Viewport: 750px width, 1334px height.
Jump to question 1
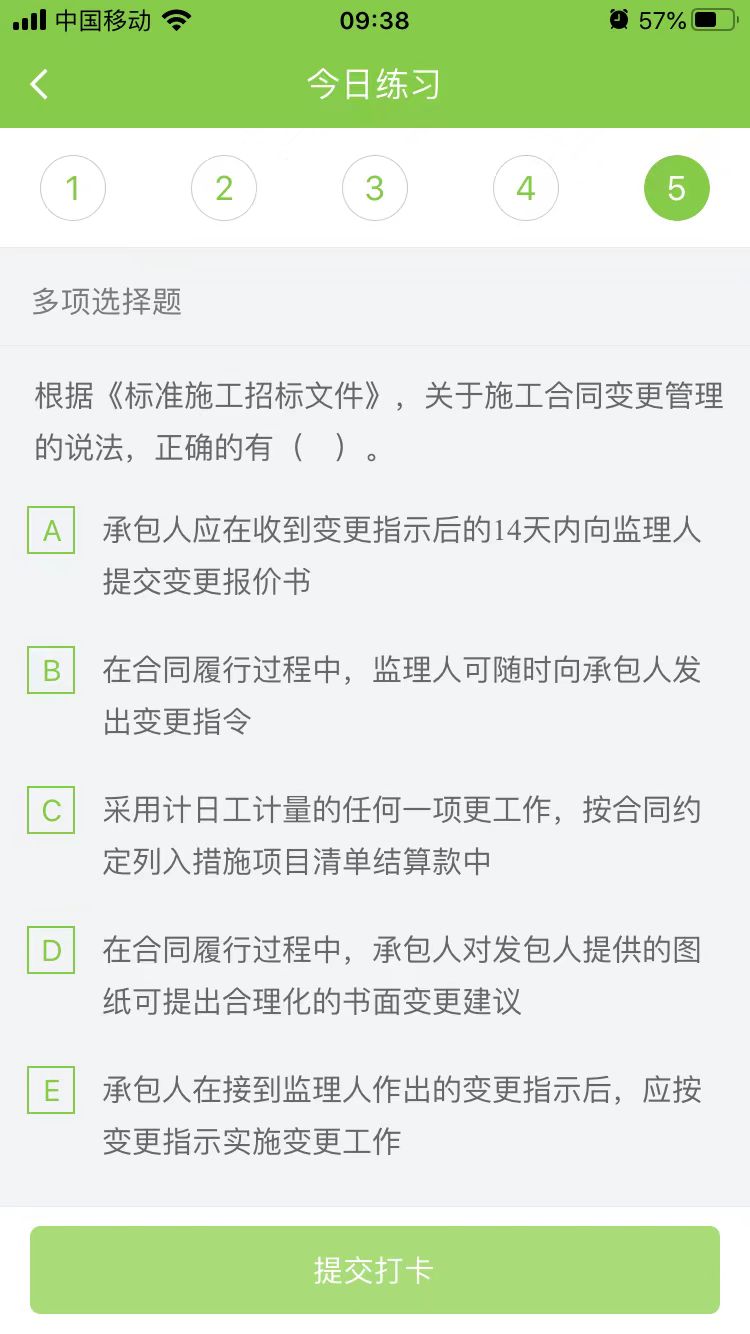point(73,188)
